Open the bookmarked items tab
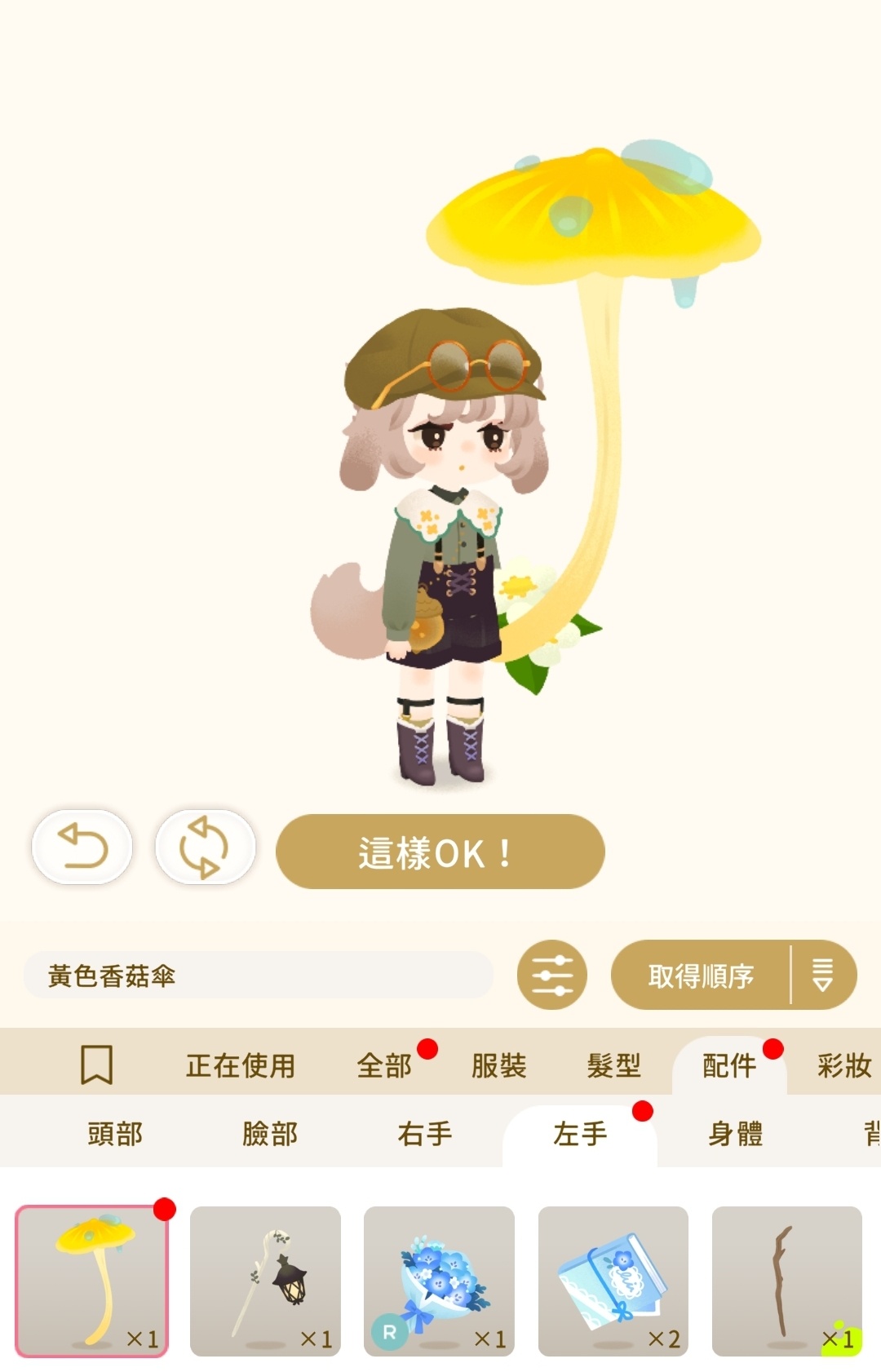 pos(96,1064)
